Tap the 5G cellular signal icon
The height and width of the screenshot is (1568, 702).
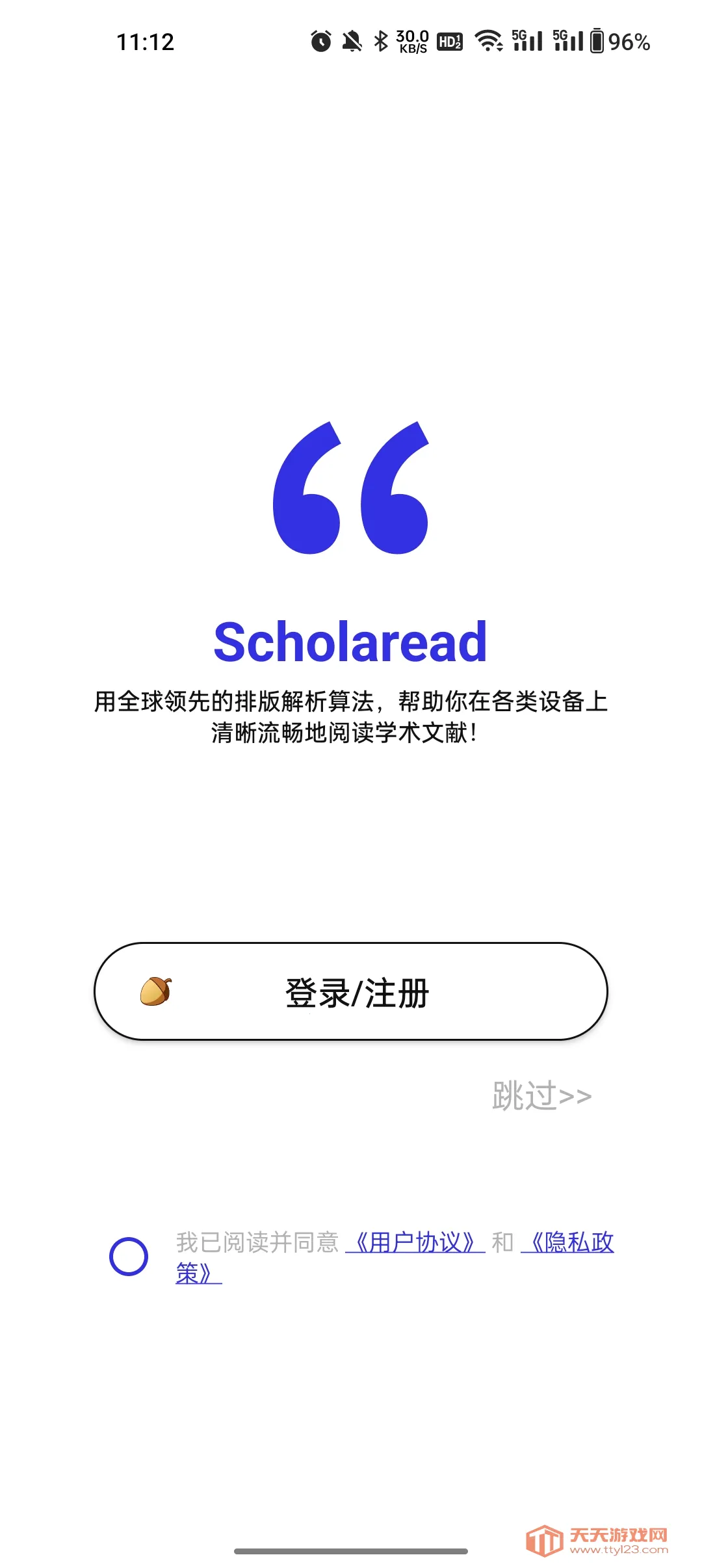(528, 41)
